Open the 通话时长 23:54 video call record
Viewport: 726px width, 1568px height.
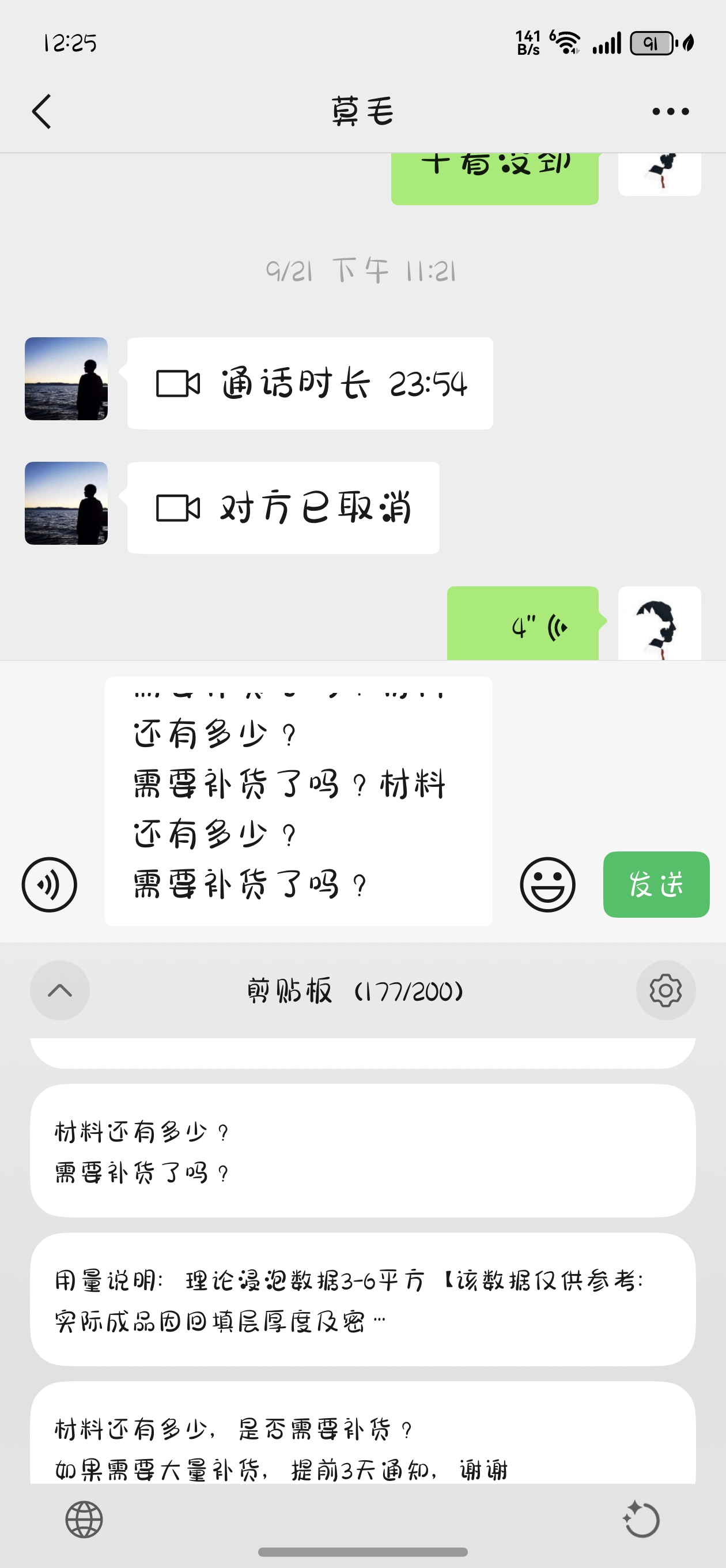[310, 383]
